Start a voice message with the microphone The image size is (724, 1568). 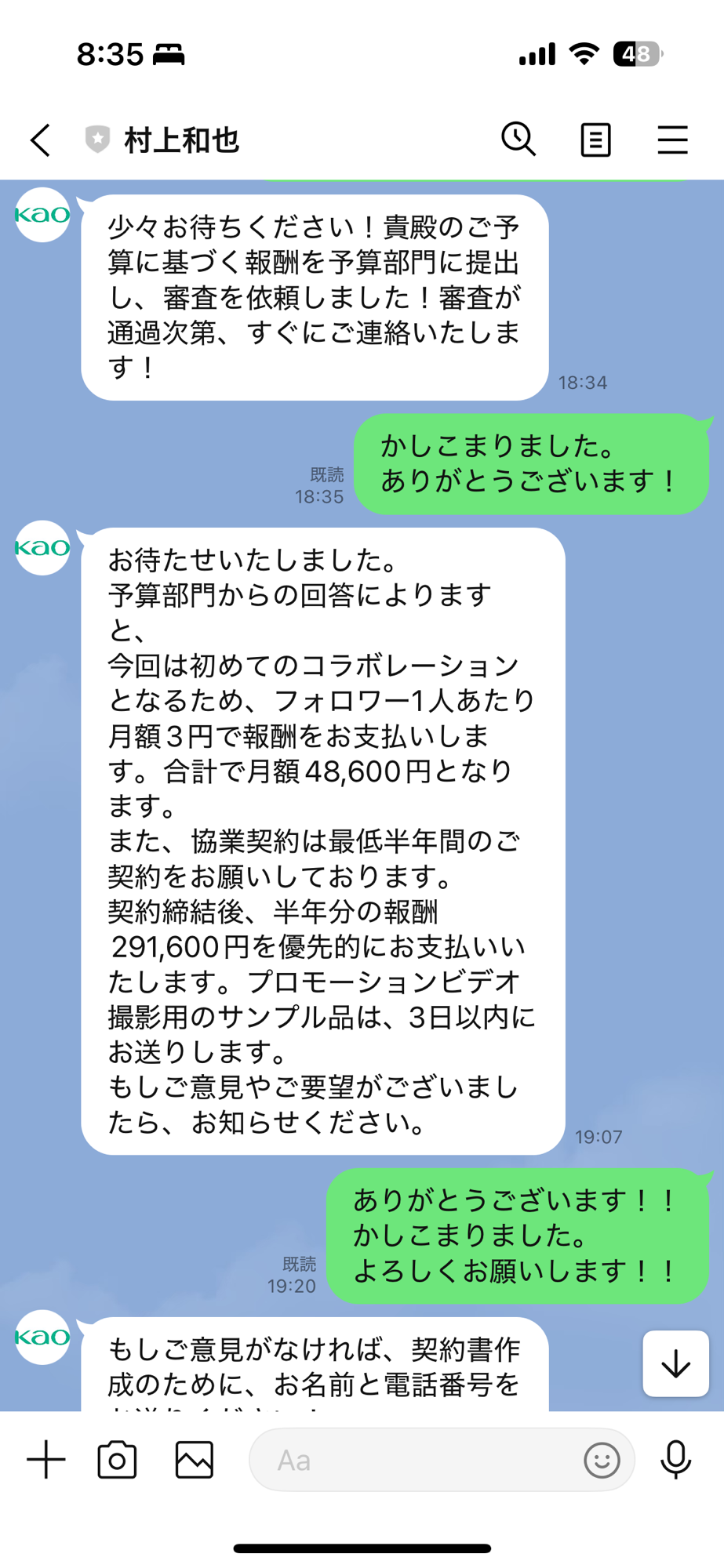point(675,1460)
